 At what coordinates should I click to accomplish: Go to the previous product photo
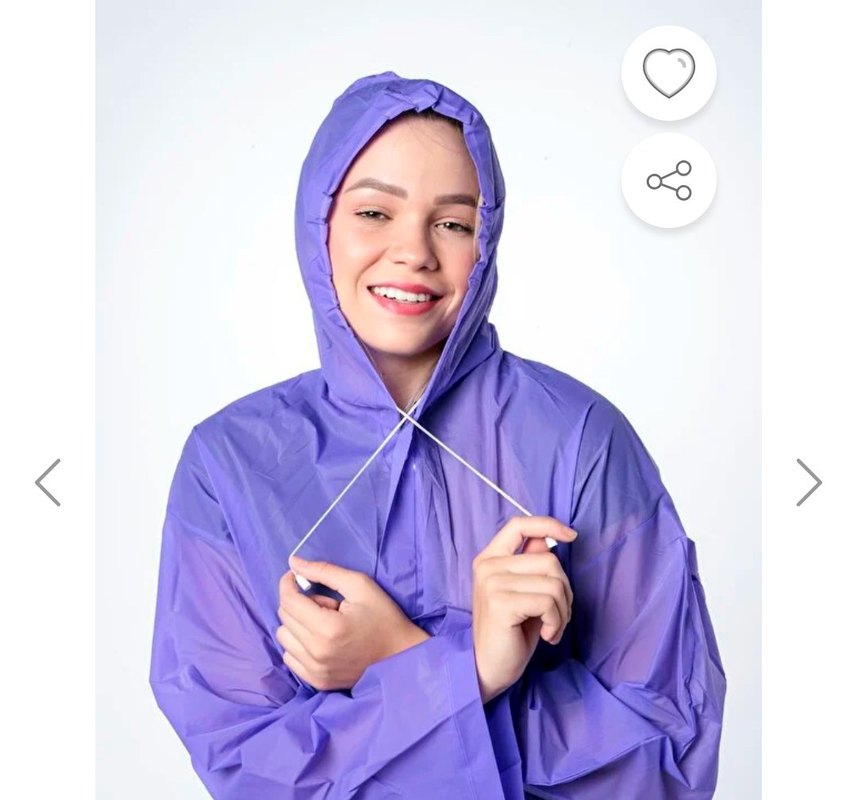pyautogui.click(x=48, y=482)
